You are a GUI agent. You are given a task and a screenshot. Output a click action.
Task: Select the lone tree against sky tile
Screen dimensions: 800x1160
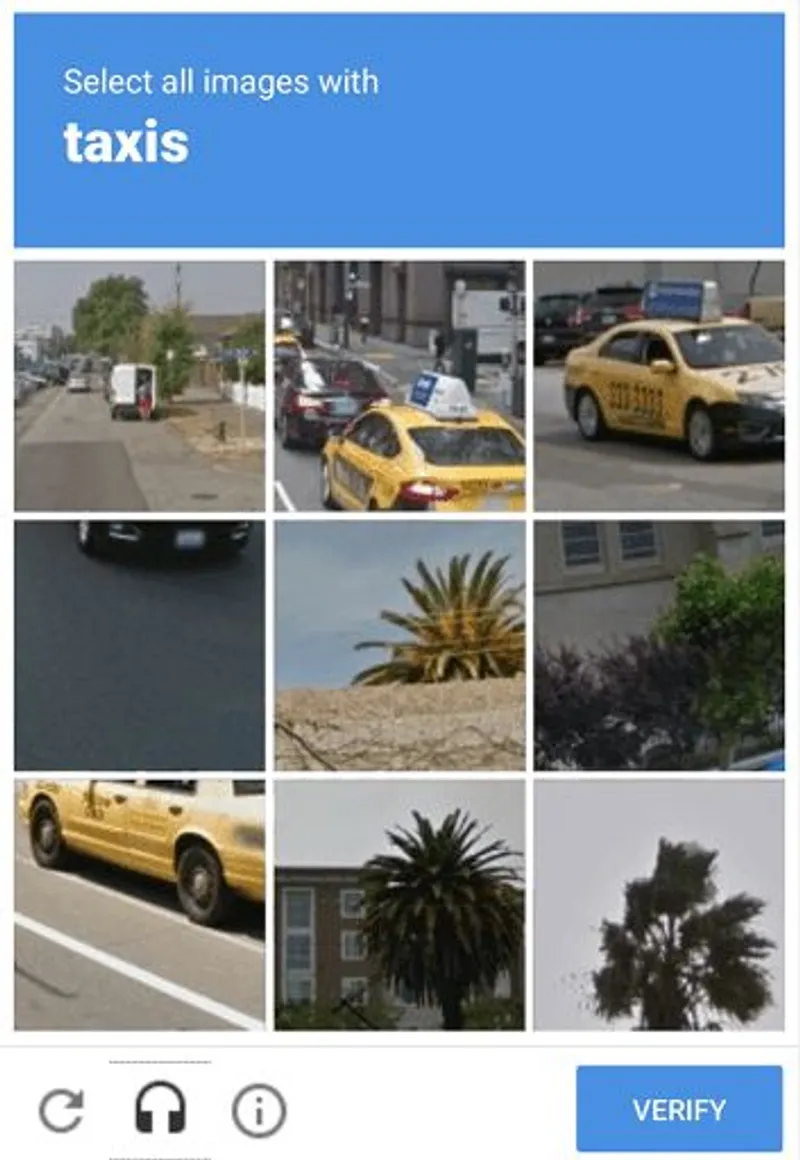pos(660,905)
